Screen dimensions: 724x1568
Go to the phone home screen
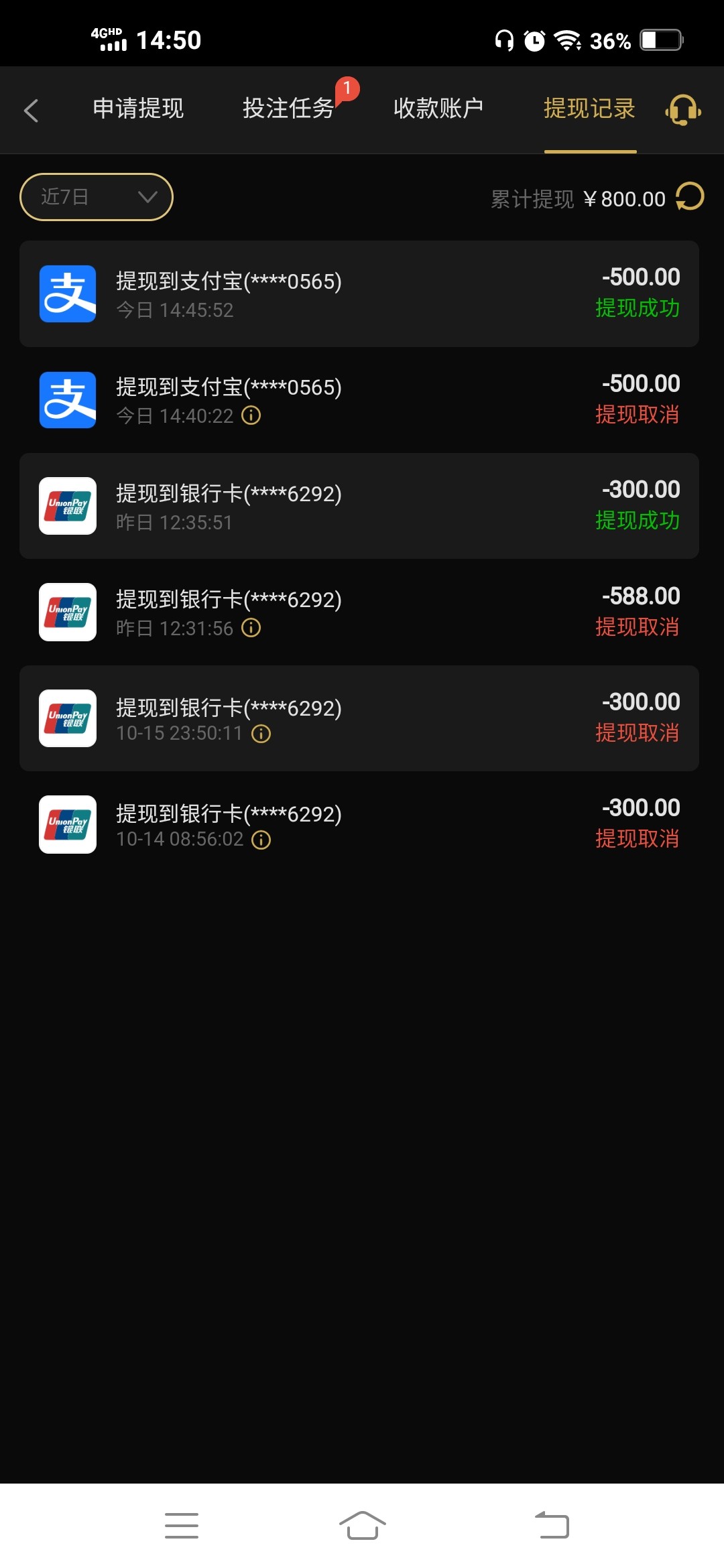click(x=363, y=1525)
